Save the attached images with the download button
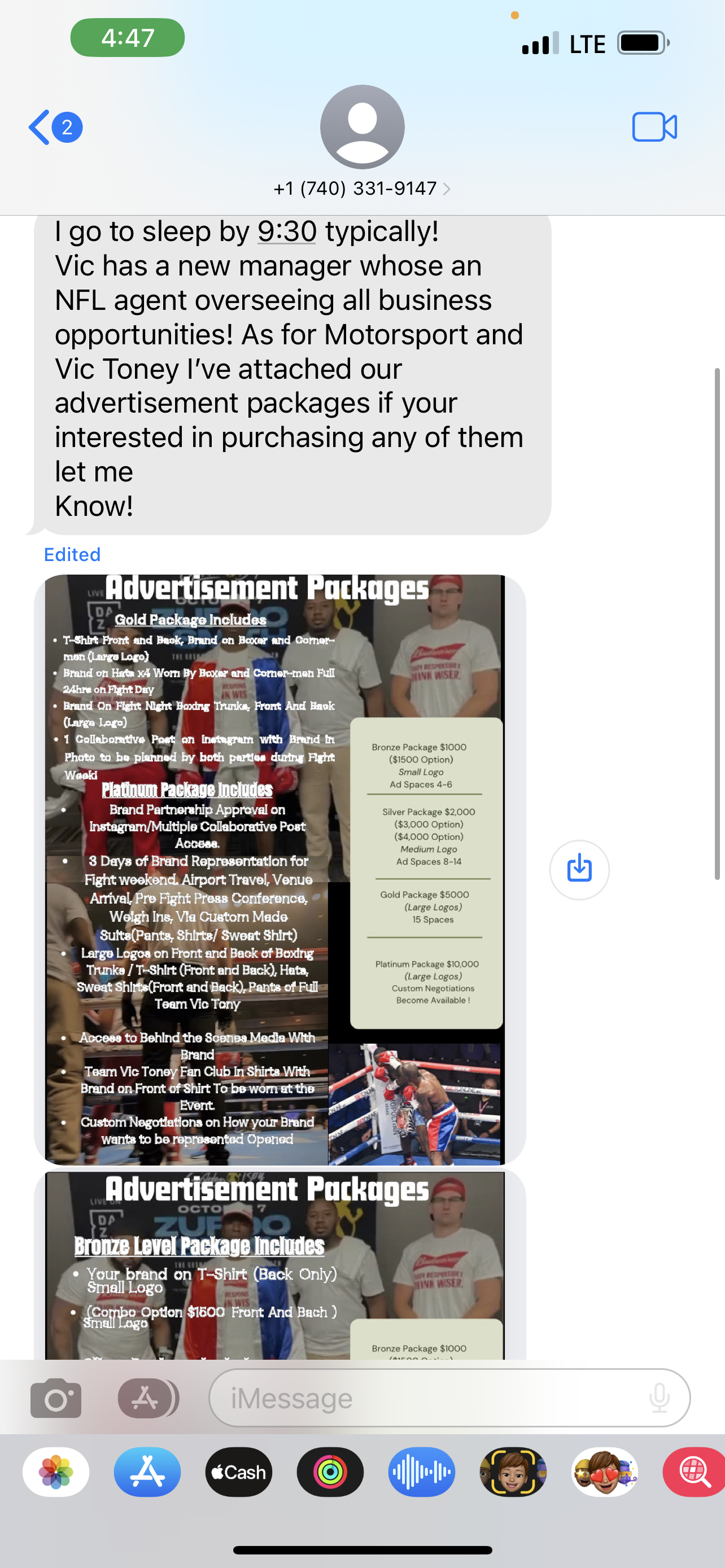Screen dimensions: 725x1568 (579, 869)
